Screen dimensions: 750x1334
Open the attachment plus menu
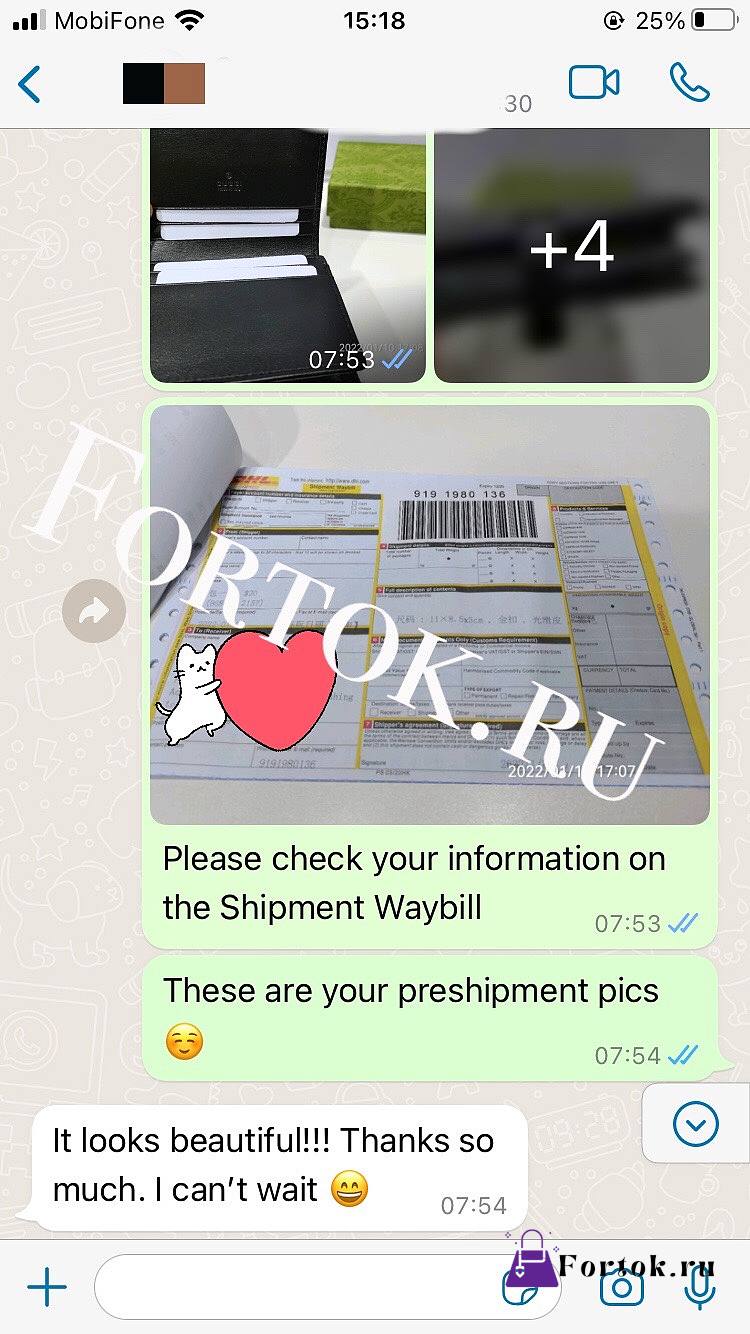click(x=46, y=1286)
